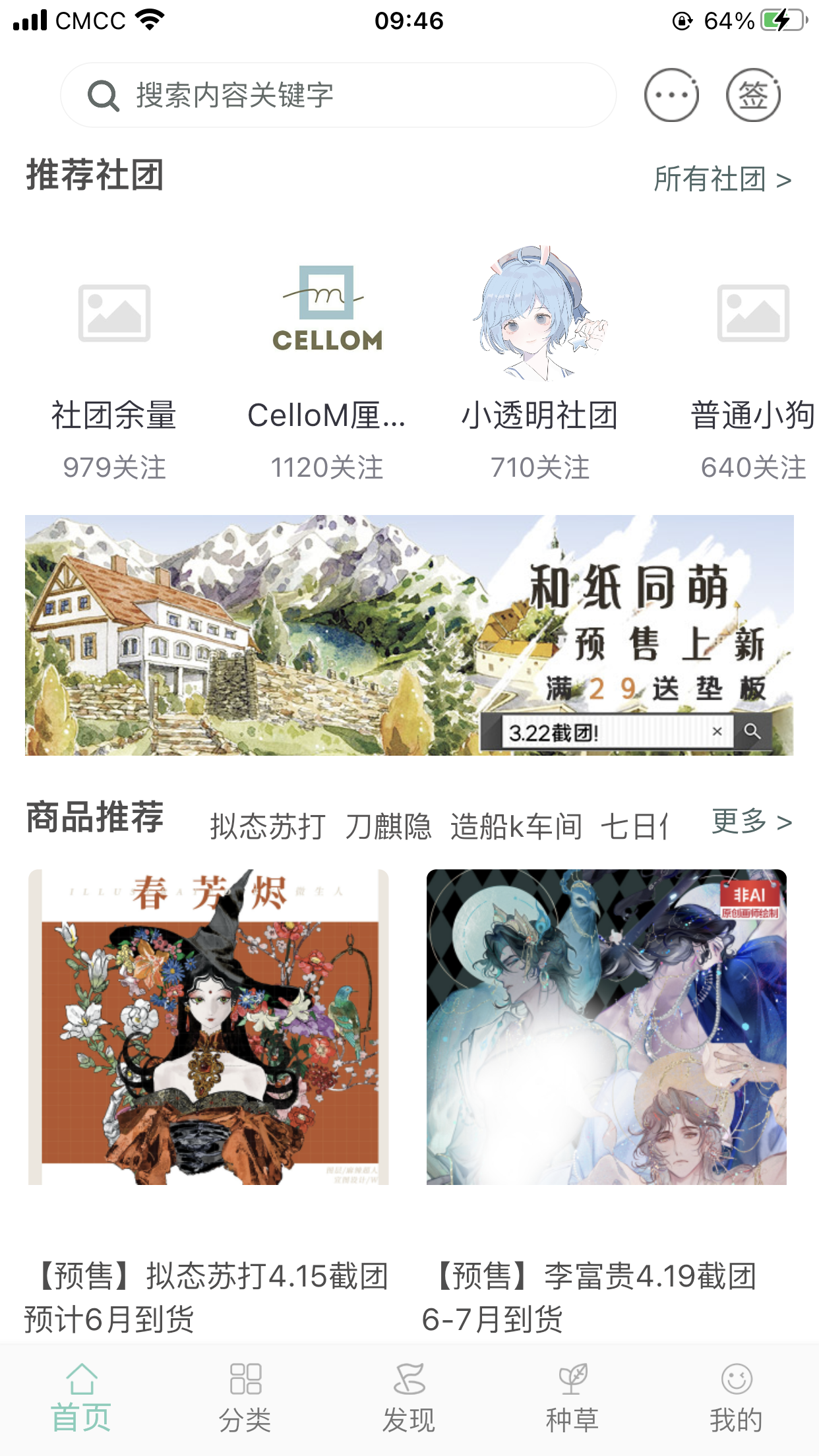Select the 拟态苏打 product tag
This screenshot has height=1456, width=819.
coord(268,826)
